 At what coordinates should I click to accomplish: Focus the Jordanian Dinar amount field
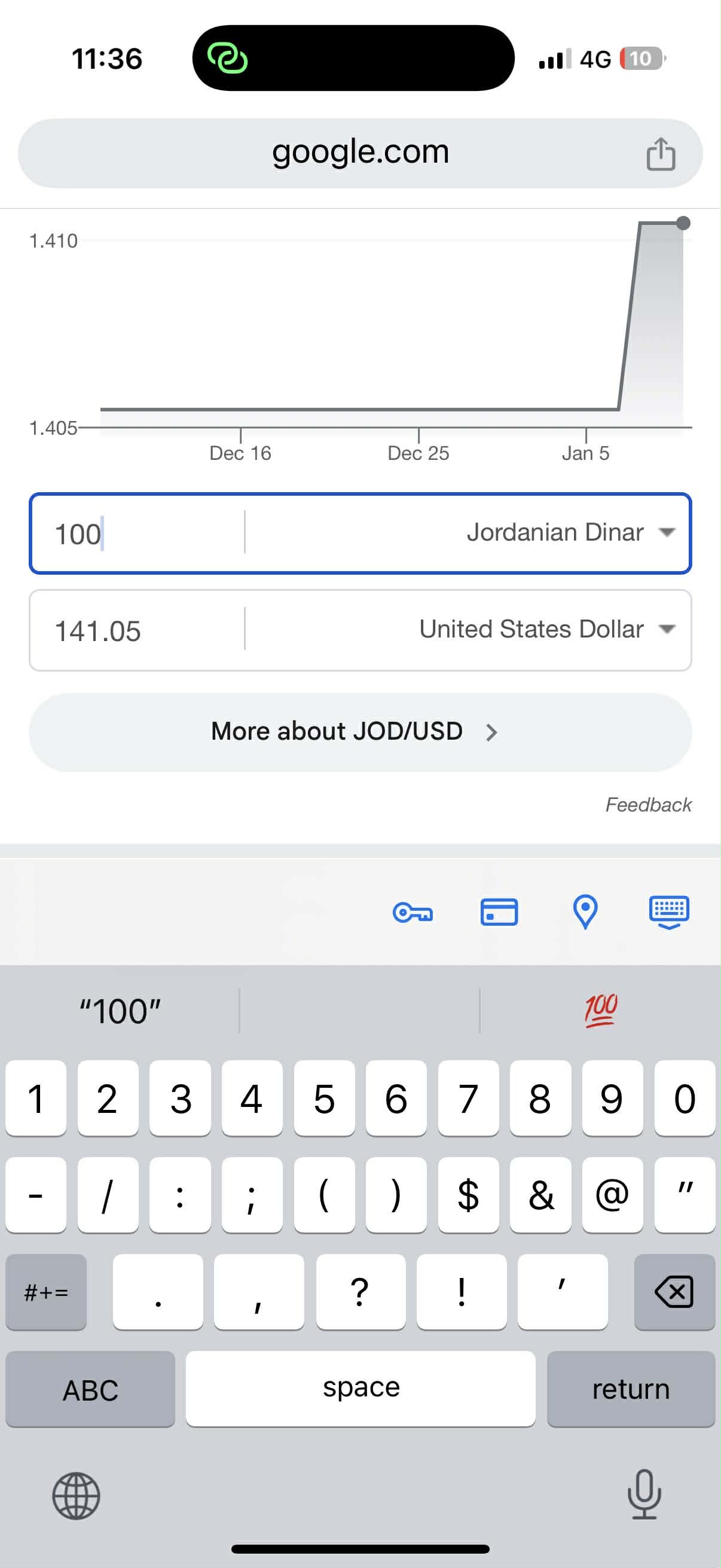137,533
